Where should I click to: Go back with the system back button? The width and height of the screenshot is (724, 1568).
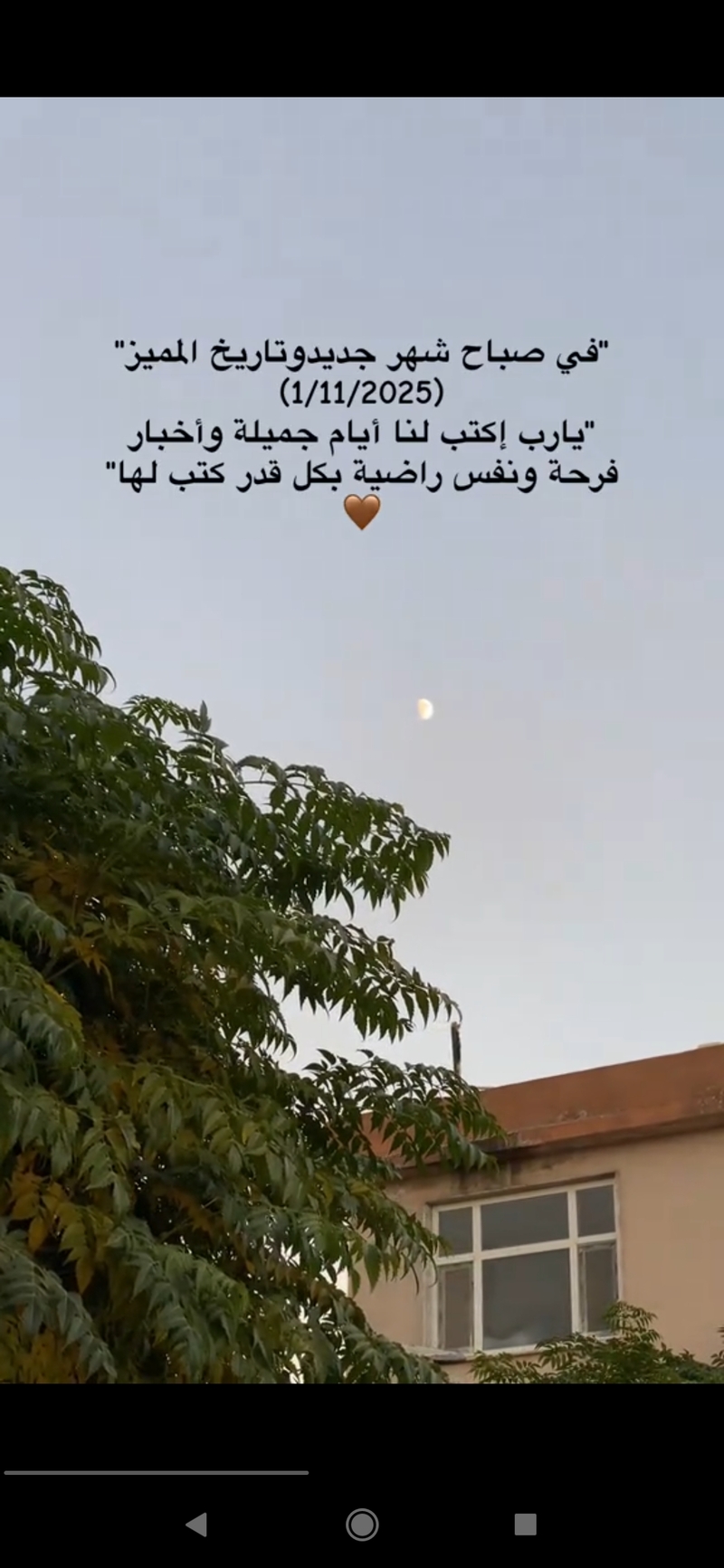click(x=196, y=1525)
